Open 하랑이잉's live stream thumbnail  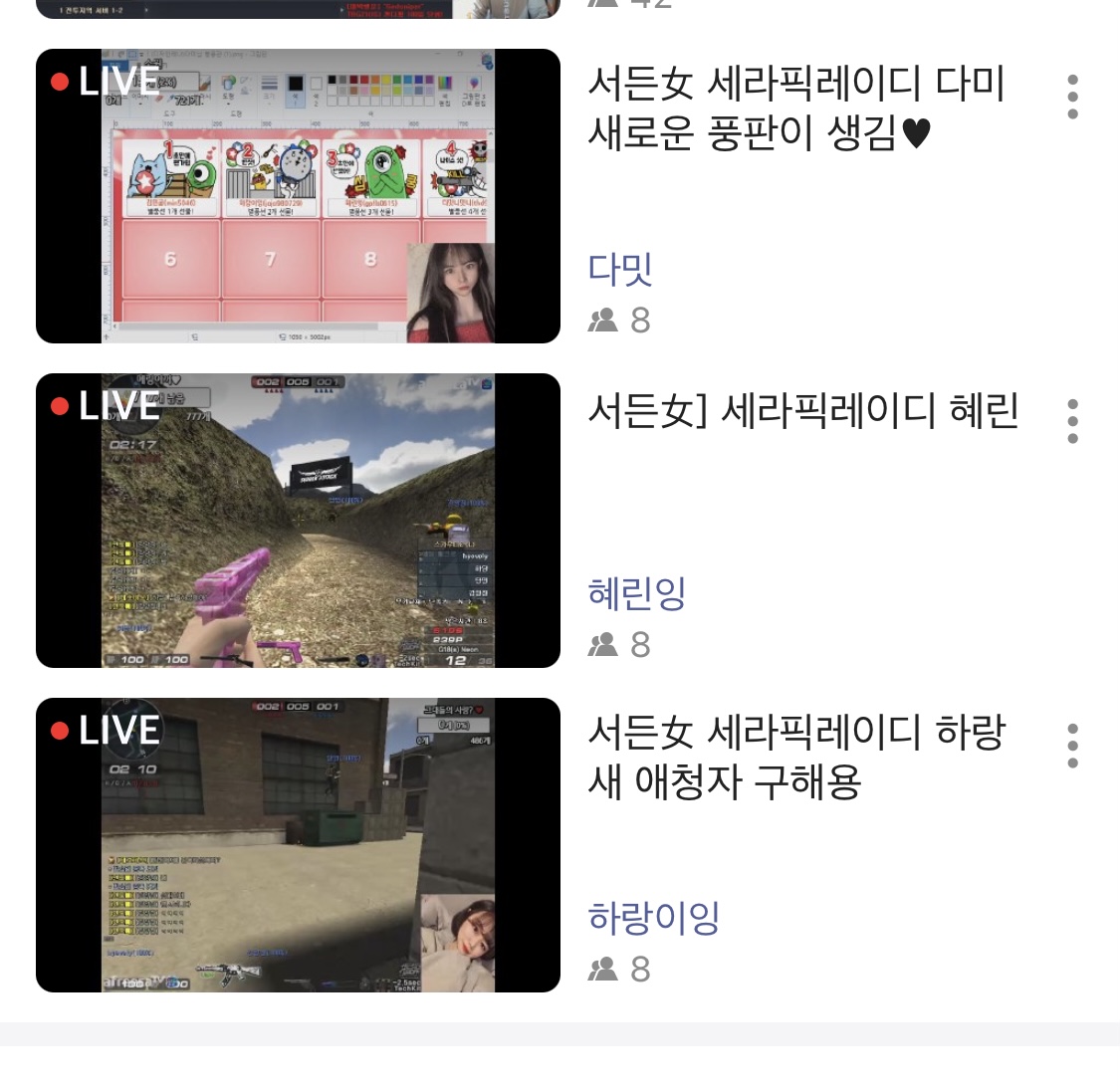(298, 845)
